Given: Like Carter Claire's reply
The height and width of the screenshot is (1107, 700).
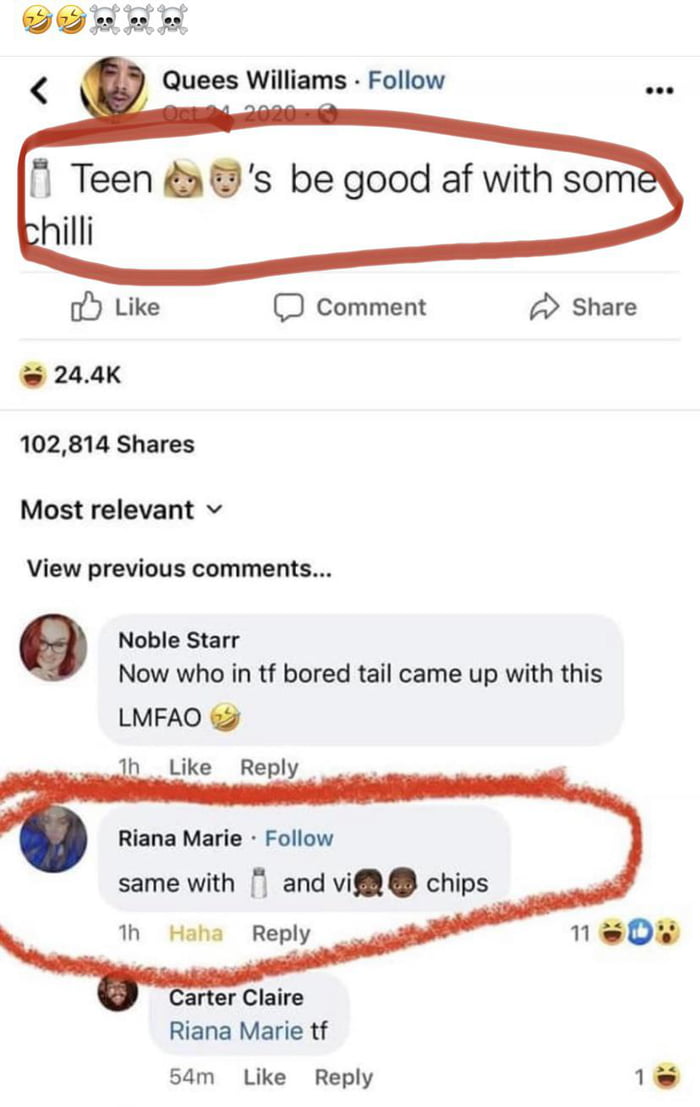Looking at the screenshot, I should pyautogui.click(x=264, y=1077).
